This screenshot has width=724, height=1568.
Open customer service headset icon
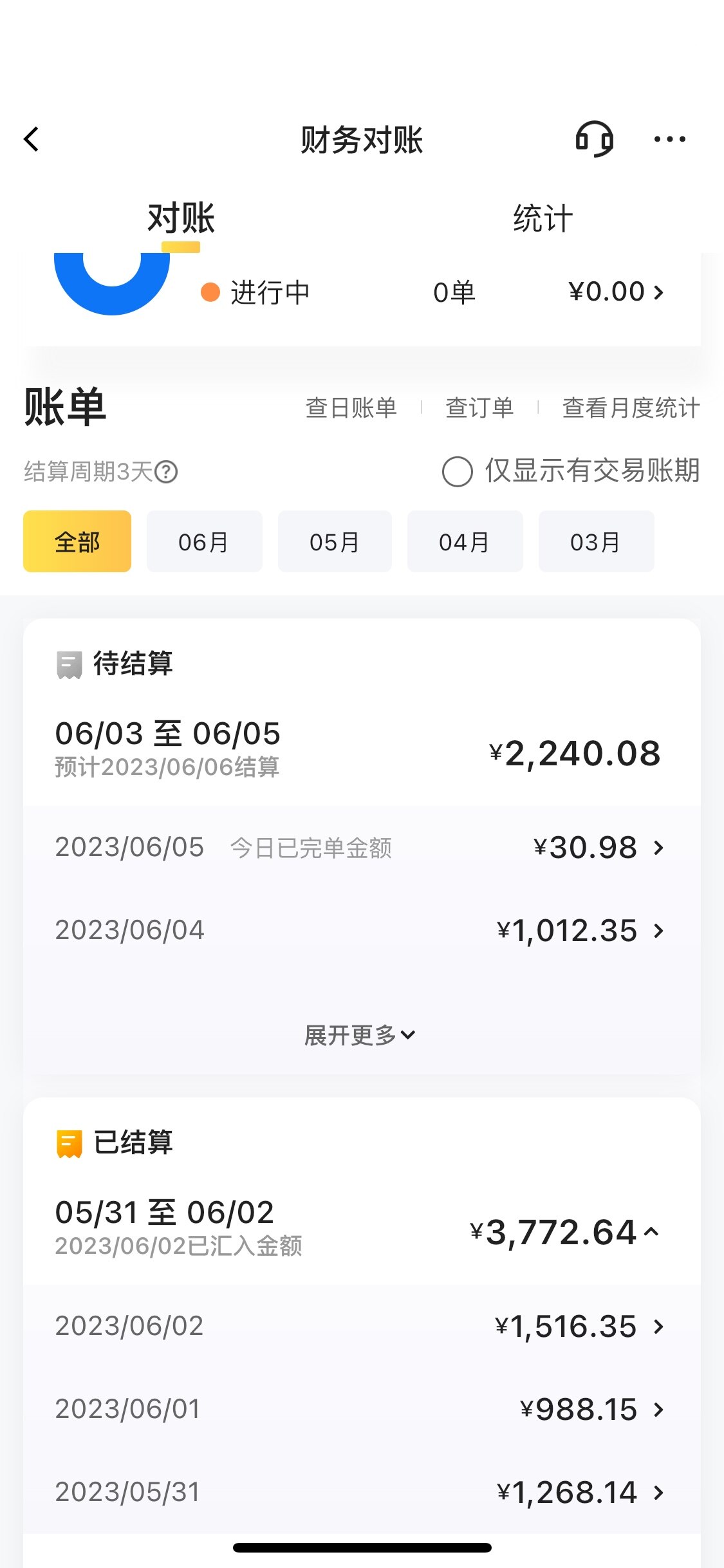tap(594, 139)
